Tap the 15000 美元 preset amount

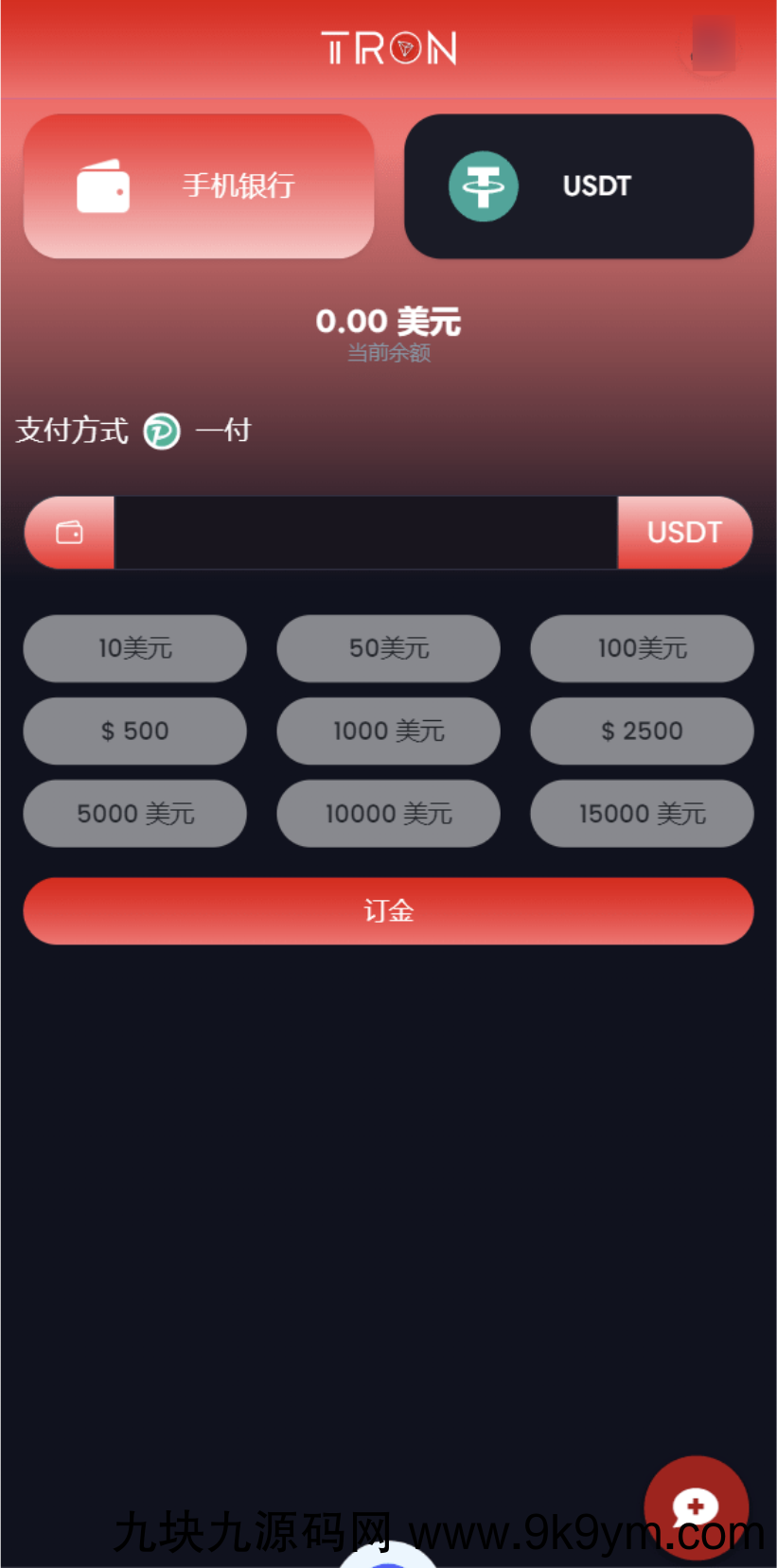(x=642, y=813)
